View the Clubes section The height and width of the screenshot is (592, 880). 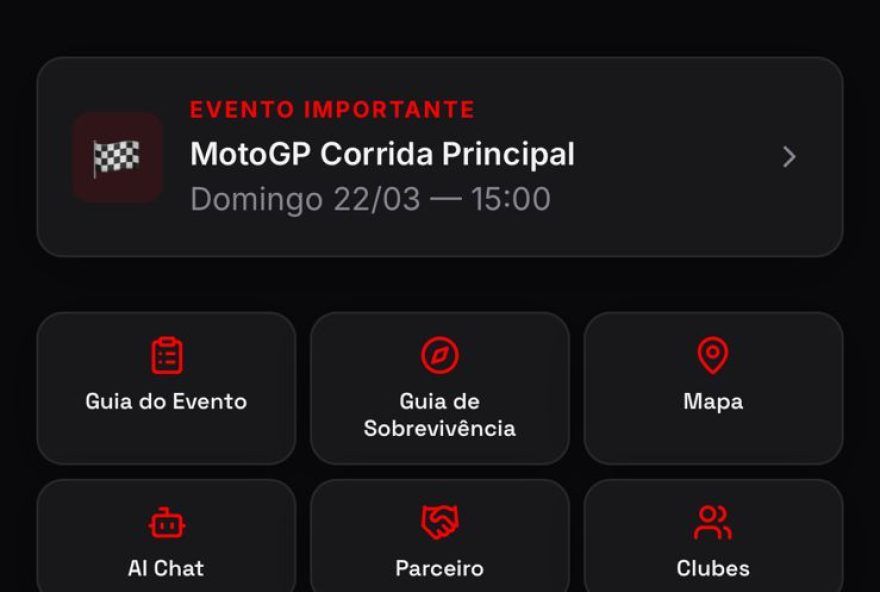[713, 540]
